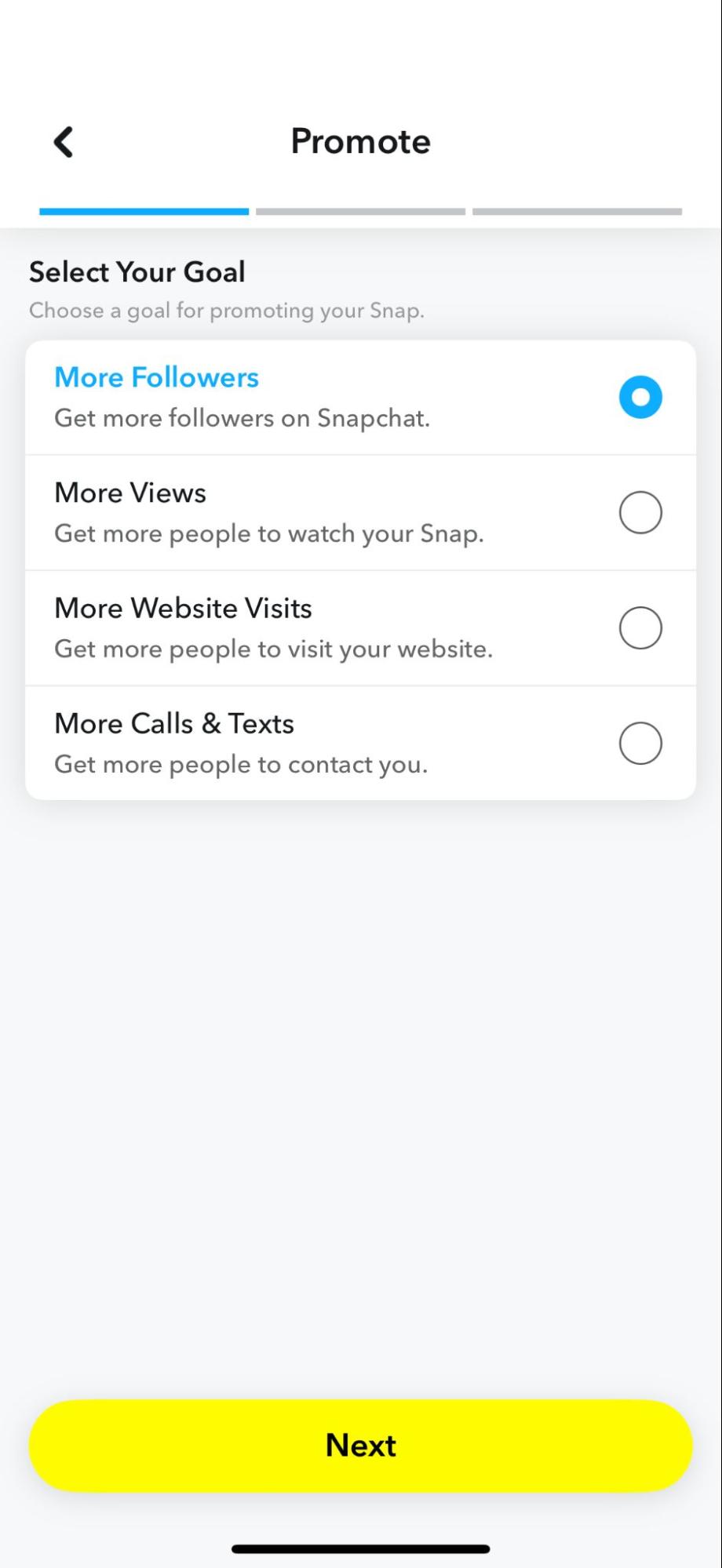Tap the first progress bar segment
Screen dimensions: 722x1568
point(144,210)
